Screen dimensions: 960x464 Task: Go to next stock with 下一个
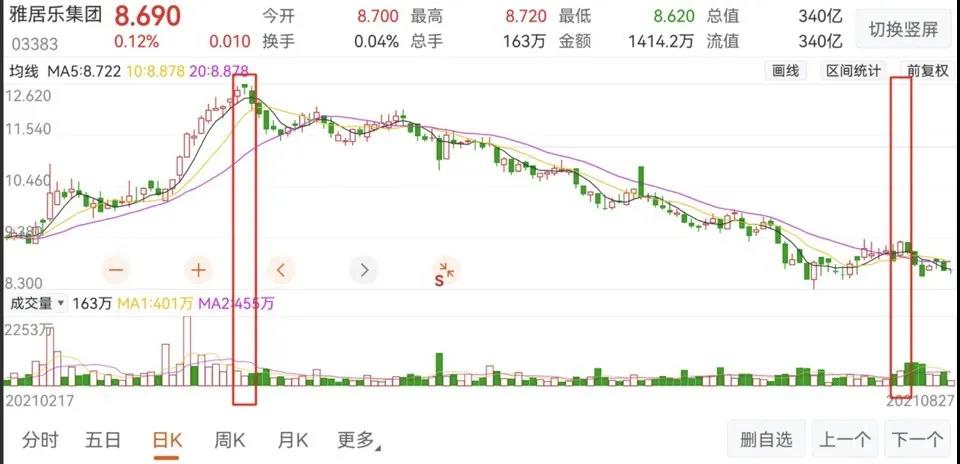pyautogui.click(x=916, y=439)
